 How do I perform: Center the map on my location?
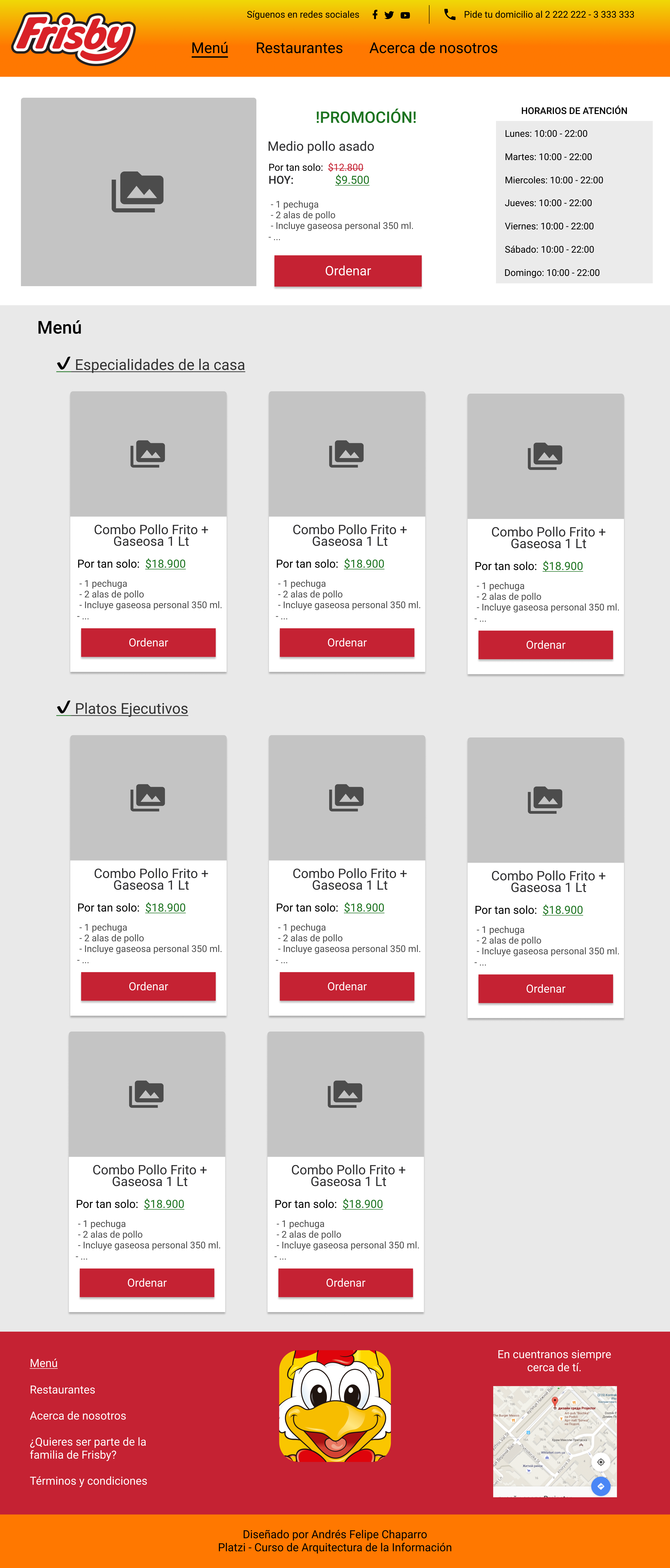coord(601,1462)
